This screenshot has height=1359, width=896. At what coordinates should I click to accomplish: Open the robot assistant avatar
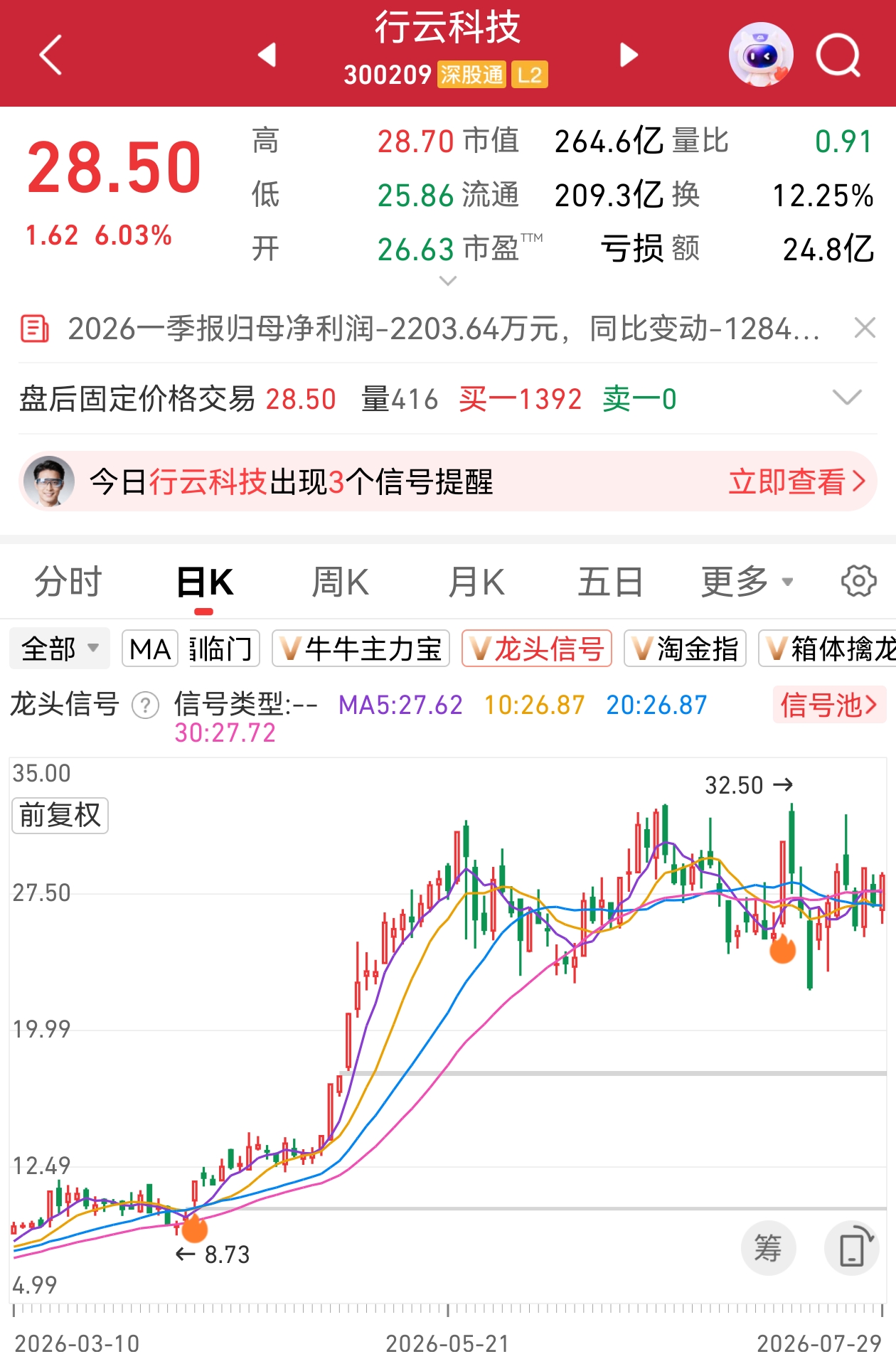[x=761, y=55]
